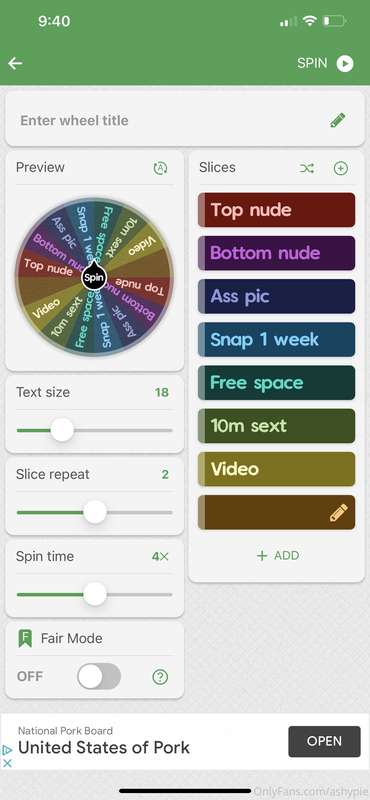The image size is (370, 800).
Task: Turn on Fair Mode
Action: click(x=99, y=677)
